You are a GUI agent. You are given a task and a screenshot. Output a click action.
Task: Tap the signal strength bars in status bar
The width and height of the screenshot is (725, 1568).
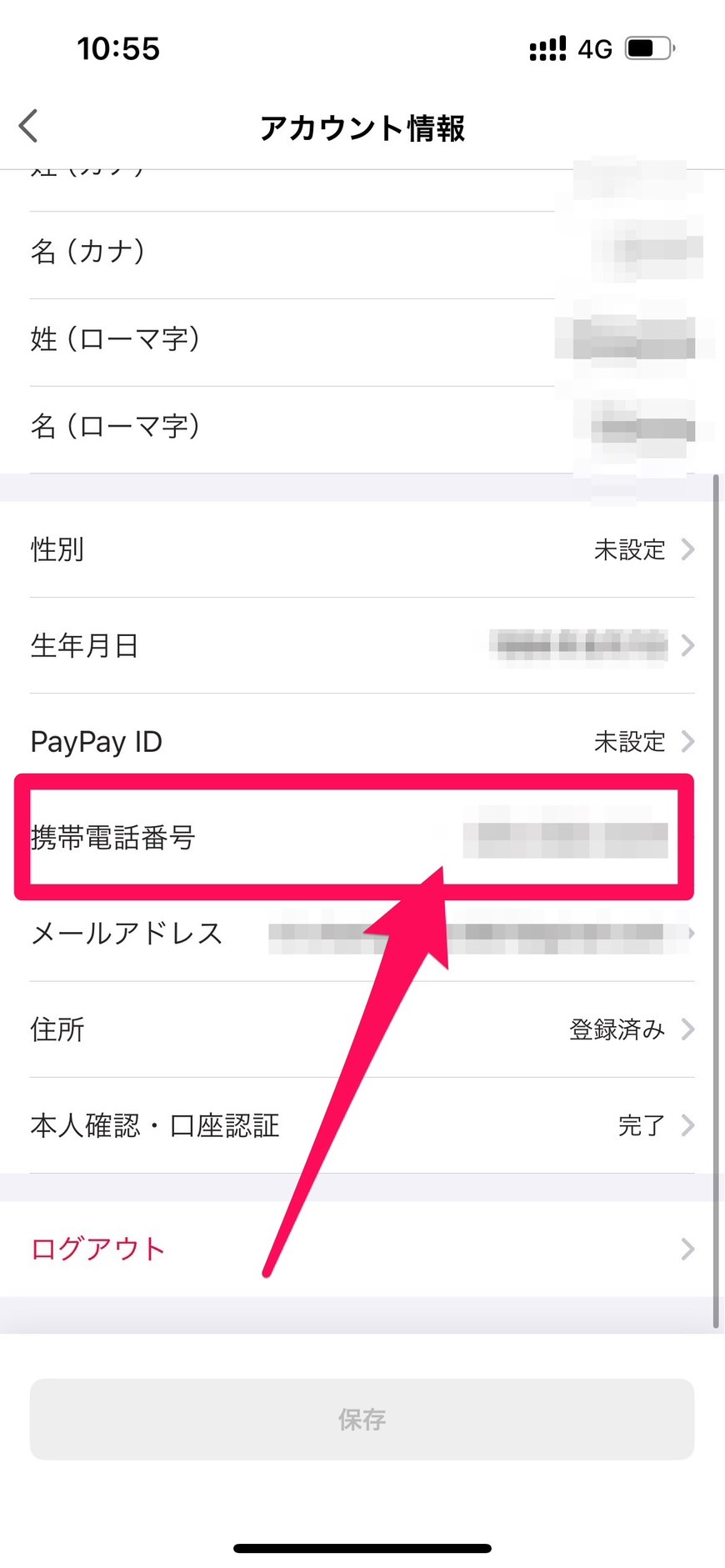coord(546,48)
